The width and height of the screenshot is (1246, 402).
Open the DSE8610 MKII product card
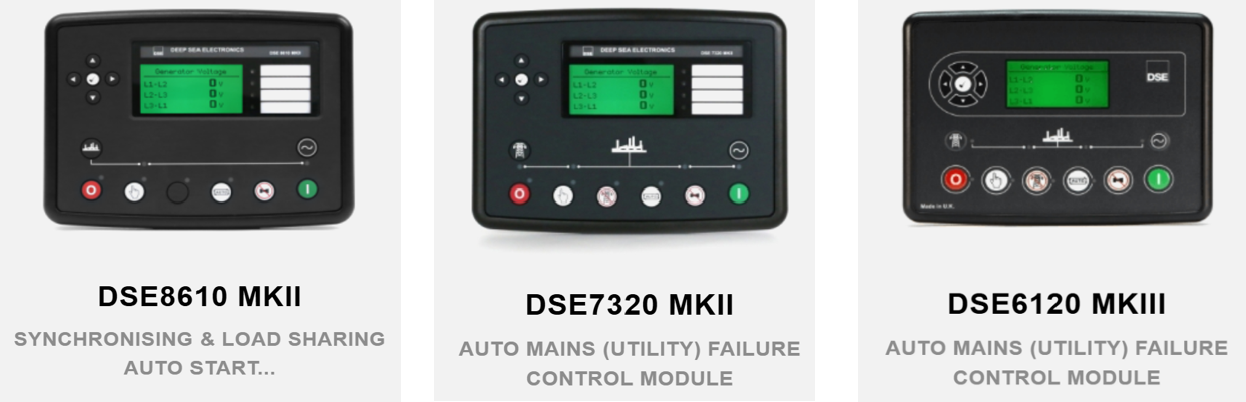tap(199, 297)
